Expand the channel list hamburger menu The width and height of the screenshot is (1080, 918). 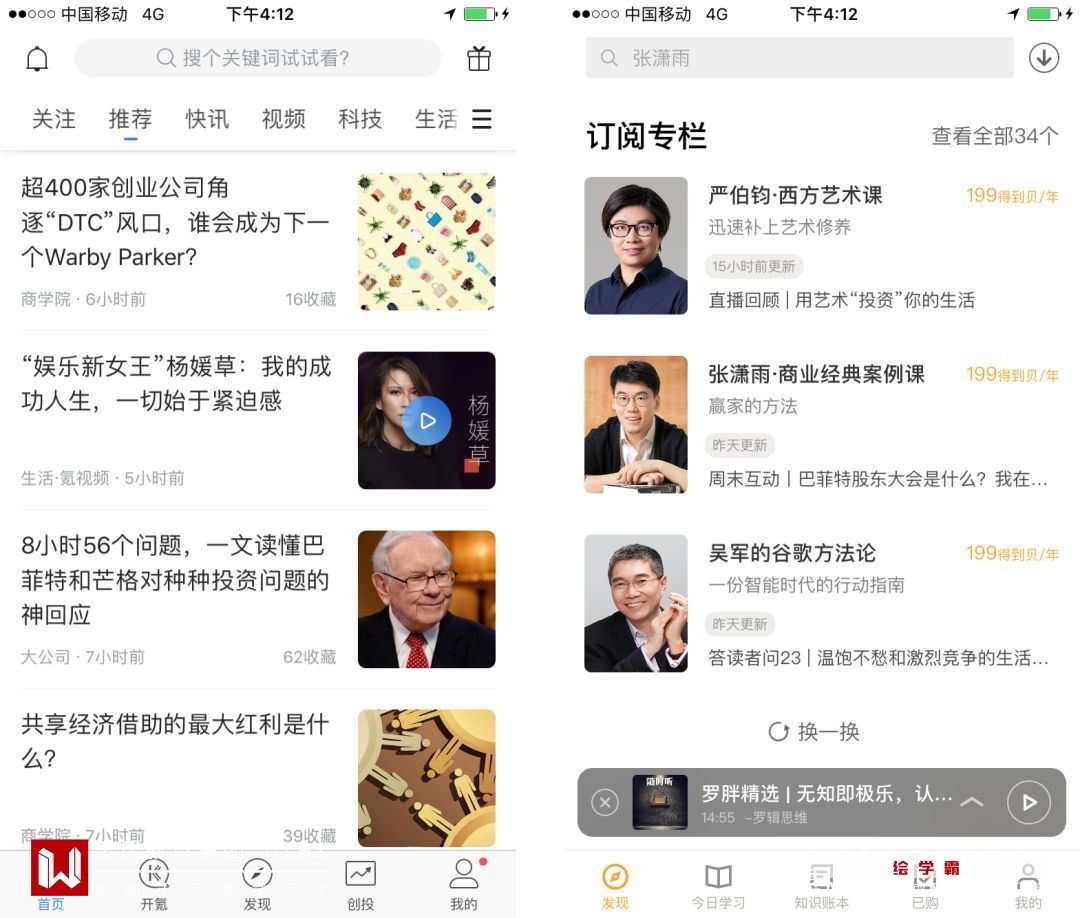(482, 120)
